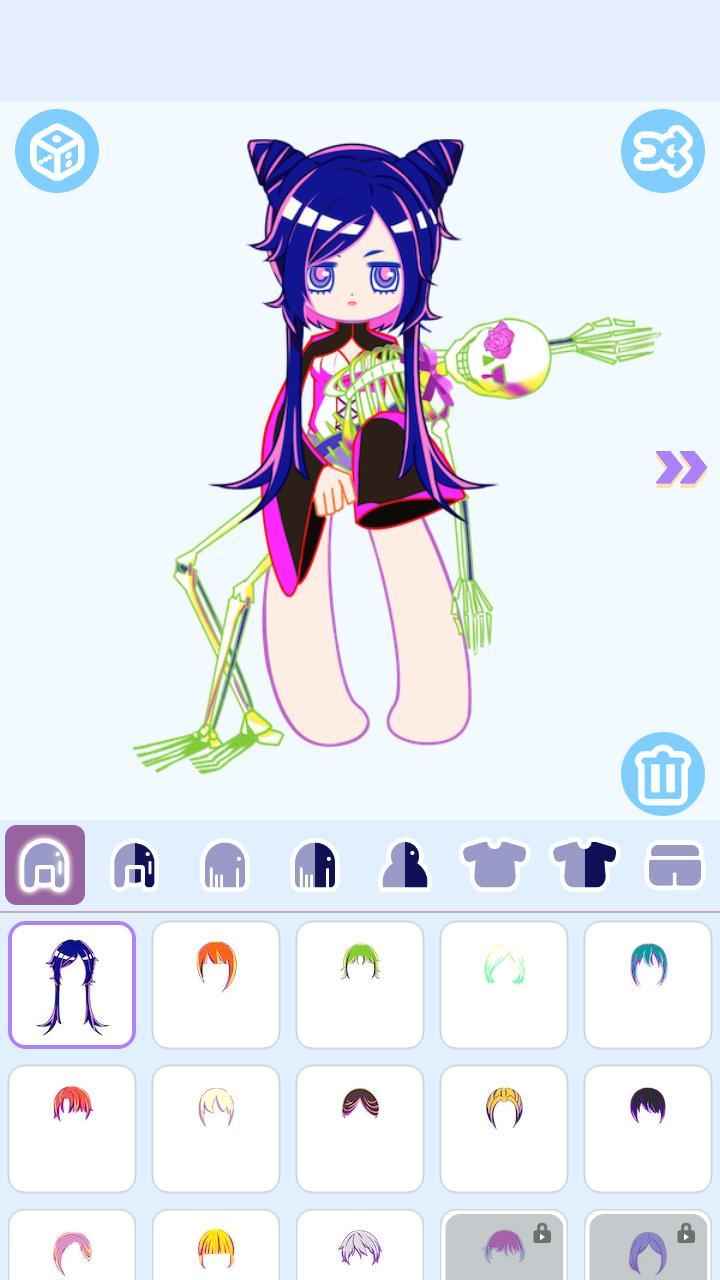This screenshot has height=1280, width=720.
Task: Tap the shuffle outfit icon top right
Action: 660,149
